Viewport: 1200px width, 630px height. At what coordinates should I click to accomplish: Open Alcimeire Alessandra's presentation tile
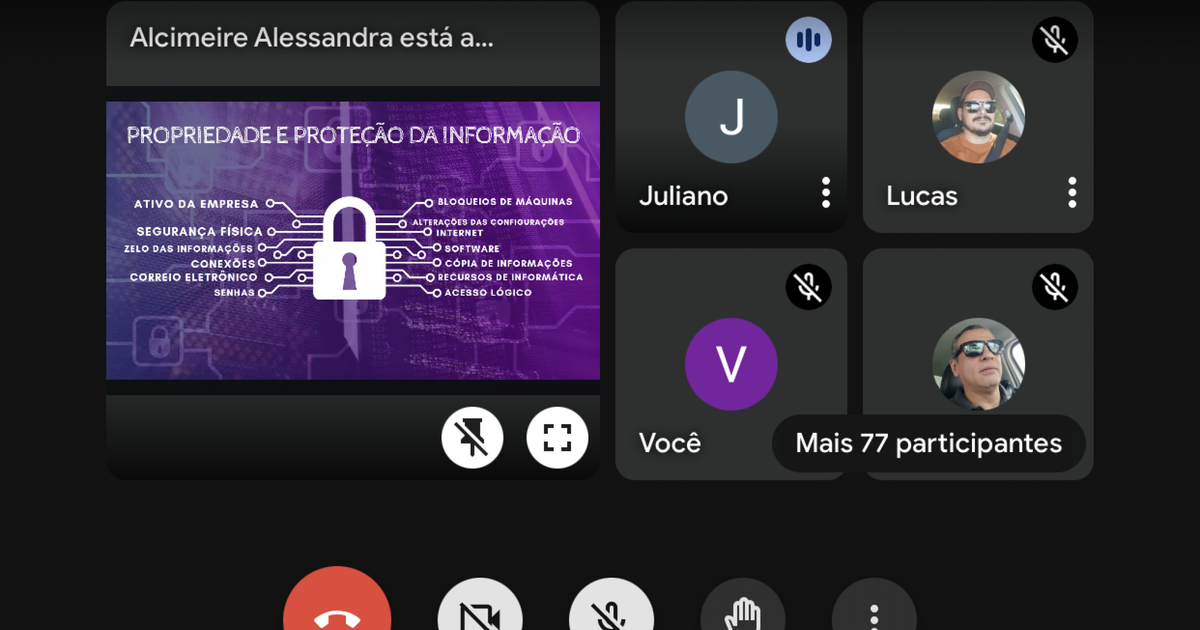click(352, 240)
